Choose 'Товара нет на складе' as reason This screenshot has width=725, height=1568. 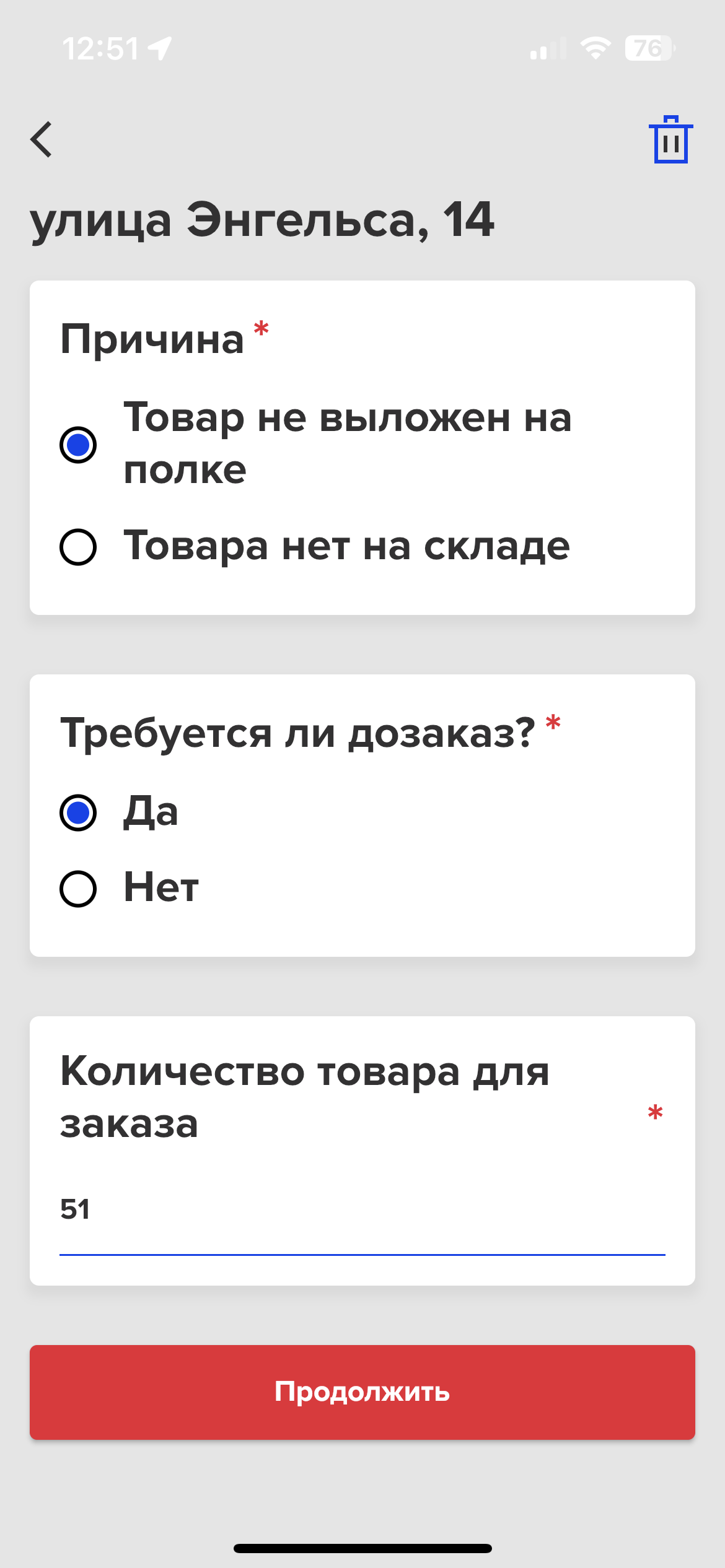click(78, 547)
